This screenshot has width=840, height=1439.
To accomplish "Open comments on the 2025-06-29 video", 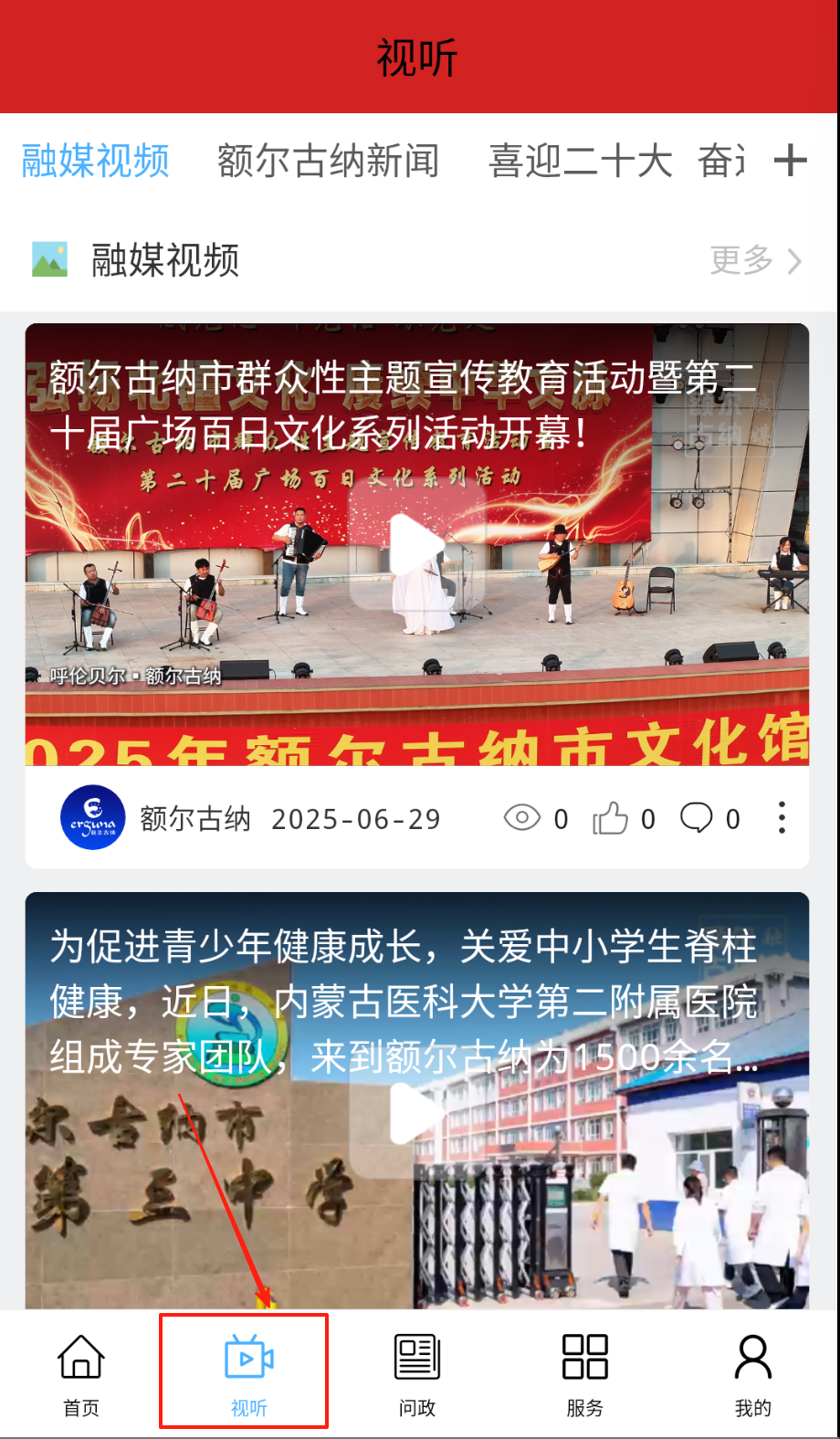I will (697, 818).
